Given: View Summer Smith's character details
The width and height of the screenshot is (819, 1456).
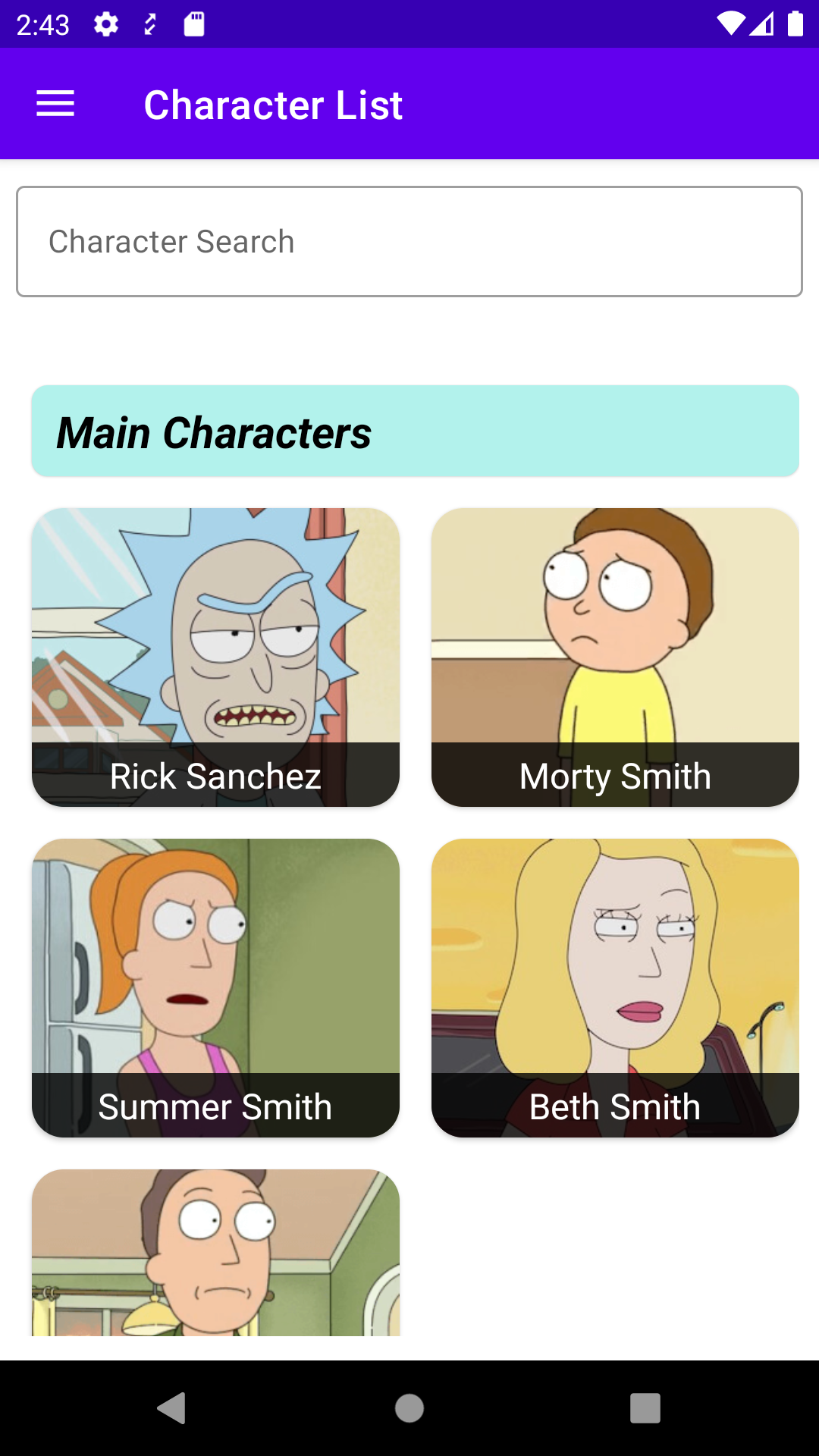Looking at the screenshot, I should click(215, 988).
